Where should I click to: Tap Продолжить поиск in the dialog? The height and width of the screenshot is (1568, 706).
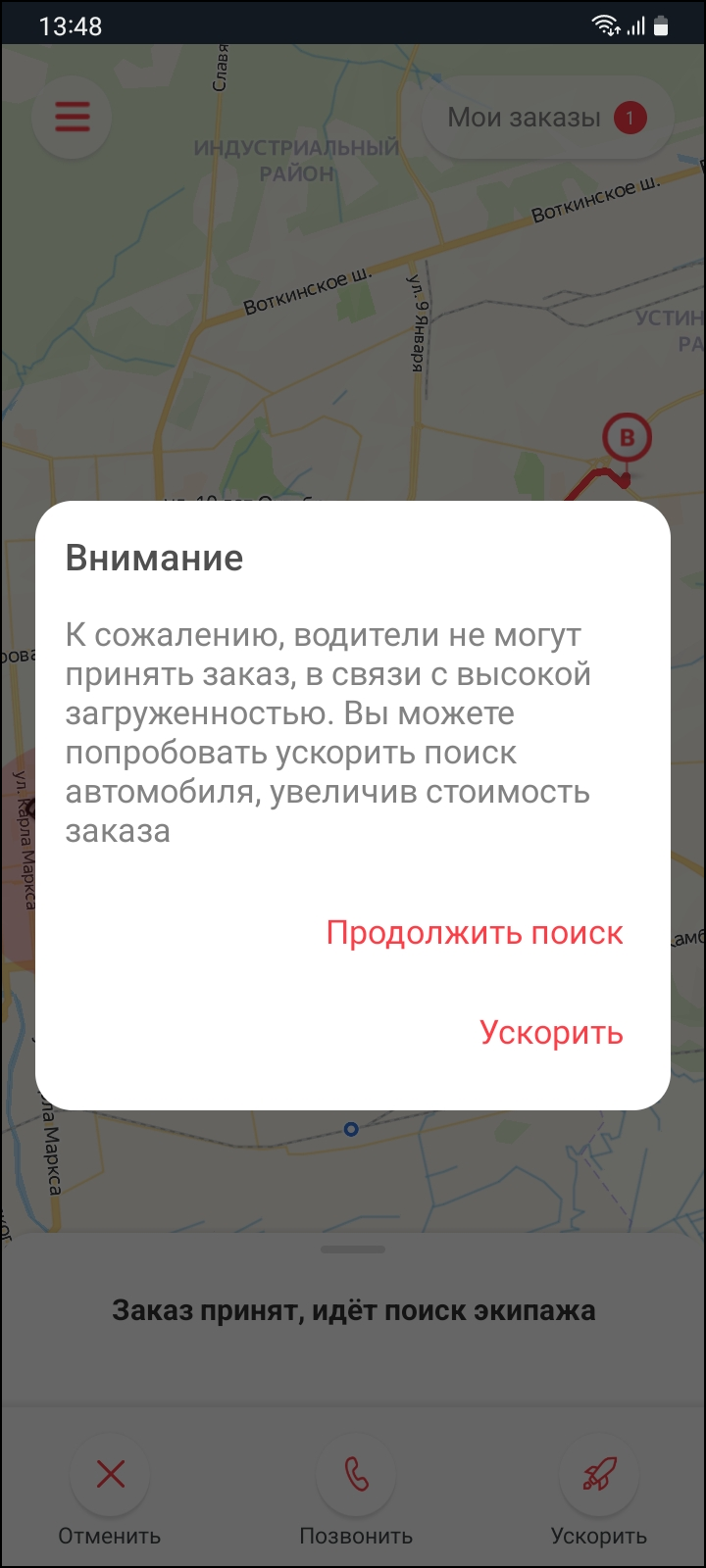[x=475, y=932]
